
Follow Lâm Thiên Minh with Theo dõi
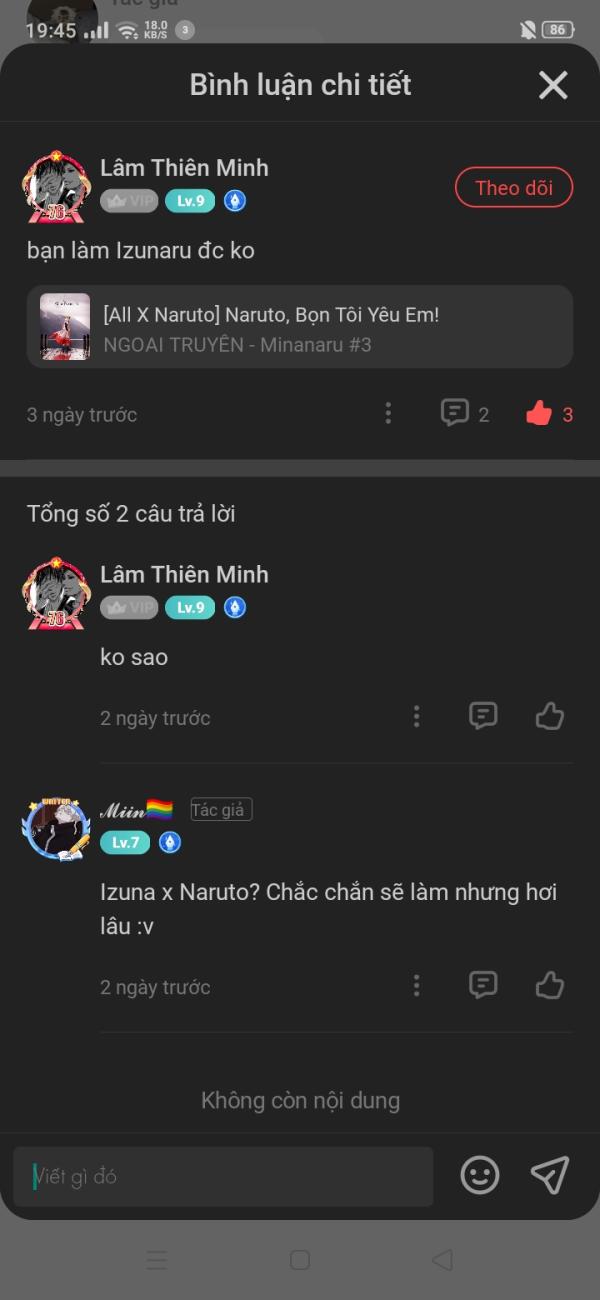[x=514, y=188]
